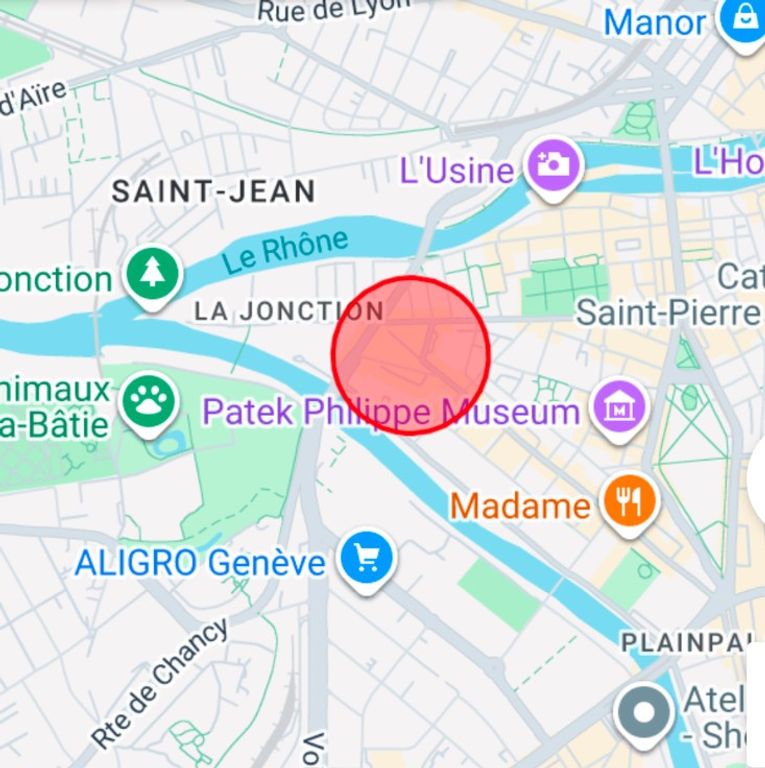This screenshot has width=765, height=768.
Task: Tap the red highlighted circle area
Action: click(410, 355)
